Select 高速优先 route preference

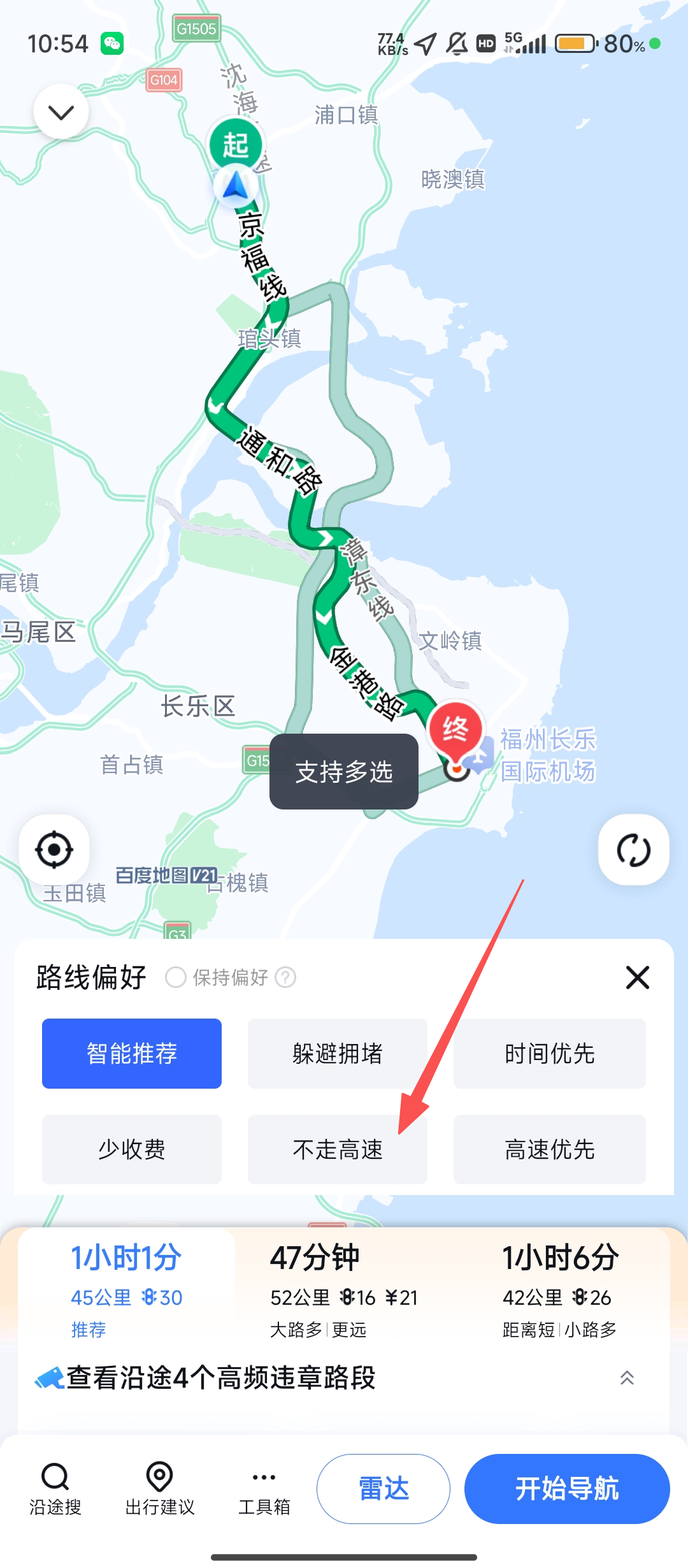[549, 1149]
